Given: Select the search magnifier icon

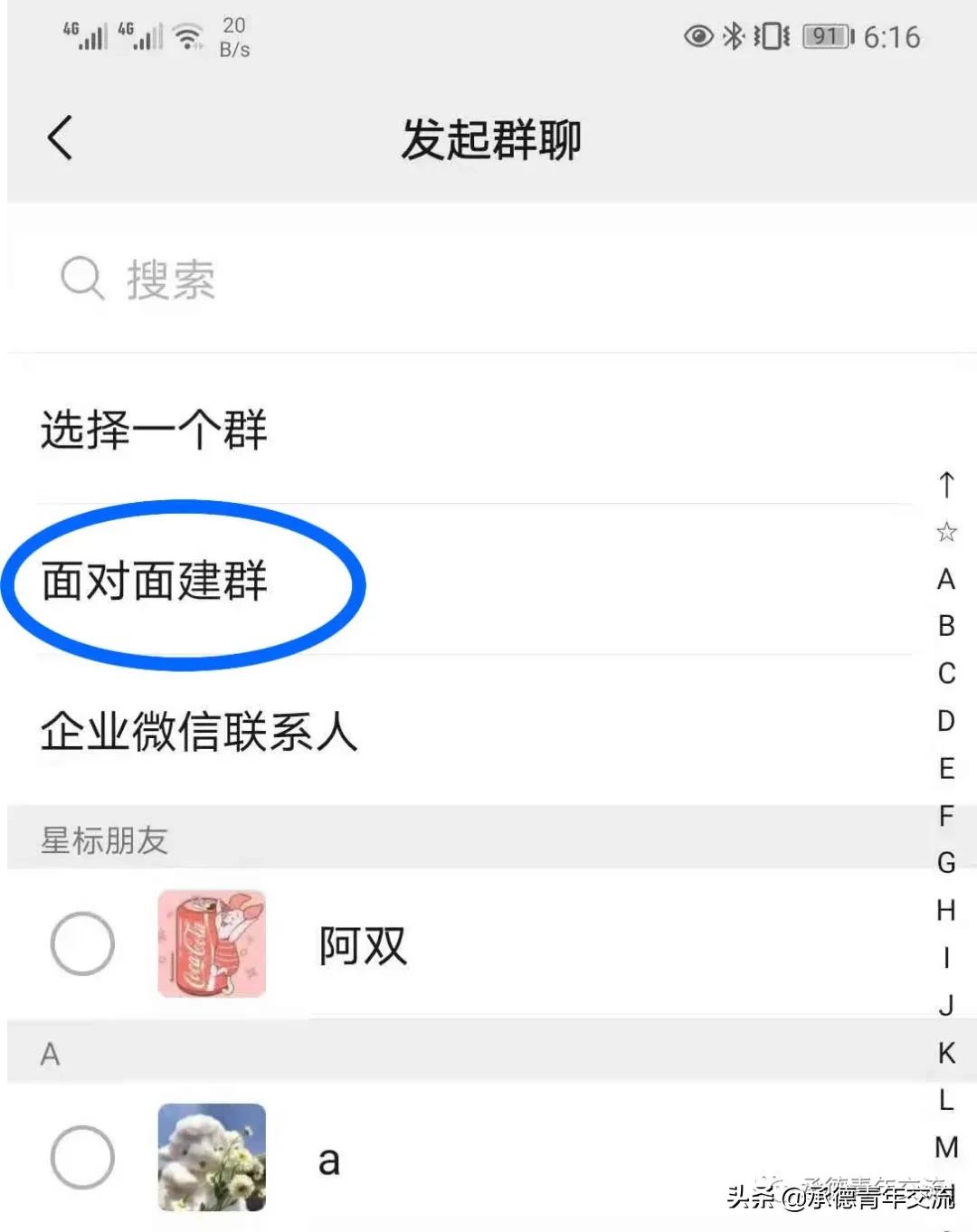Looking at the screenshot, I should 82,279.
